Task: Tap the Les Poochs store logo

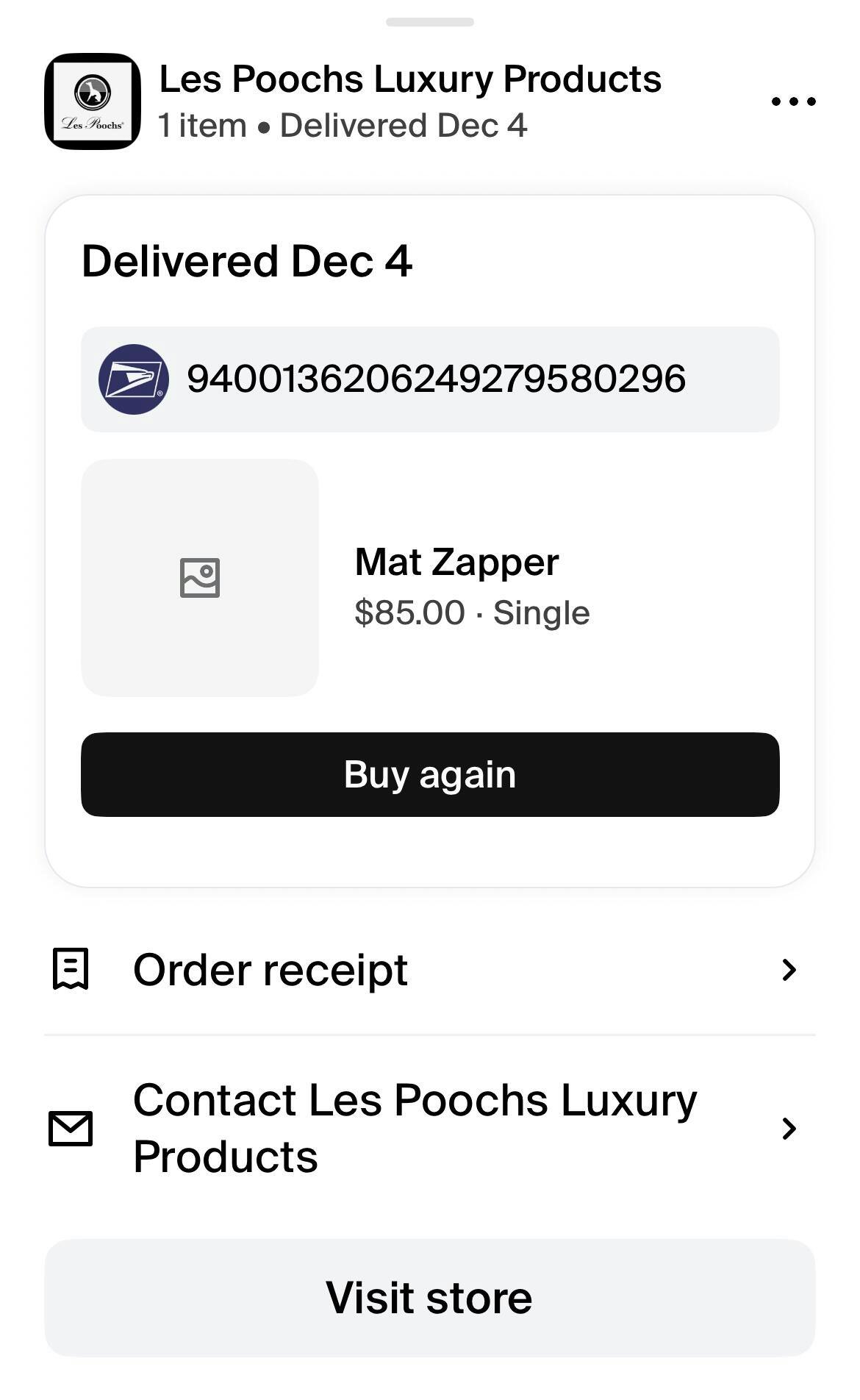Action: (93, 101)
